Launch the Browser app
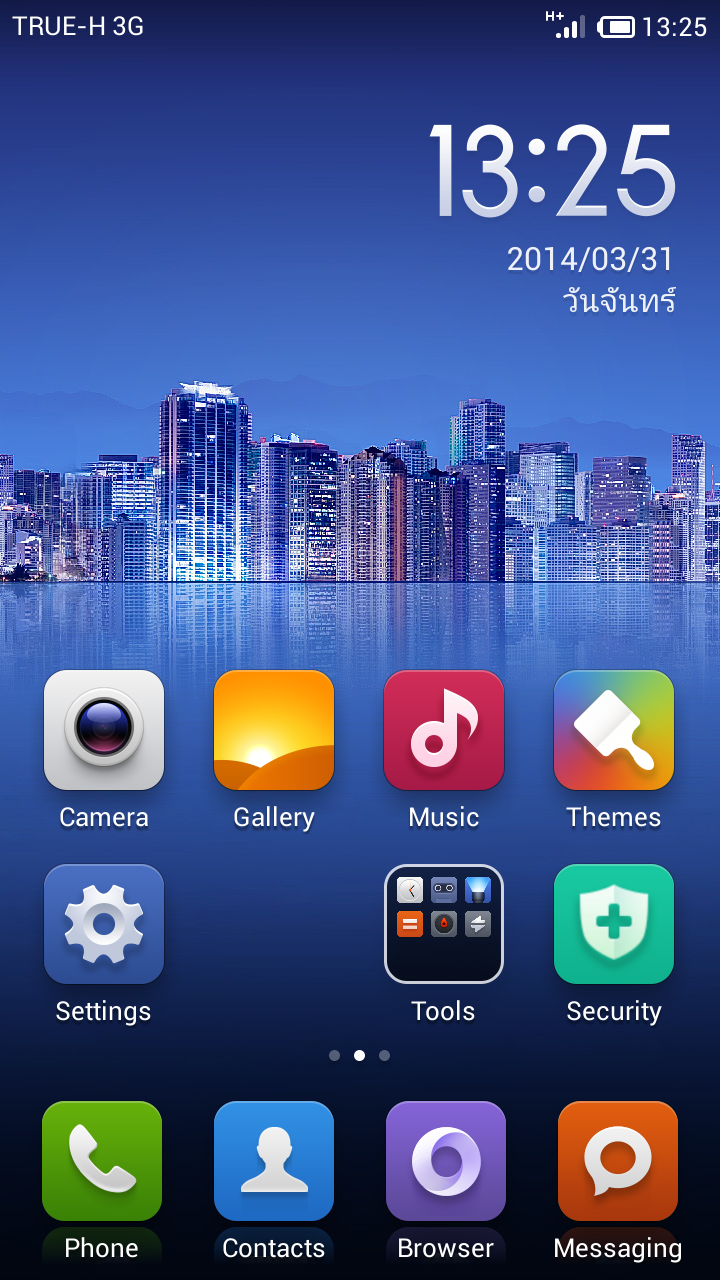720x1280 pixels. [x=446, y=1161]
